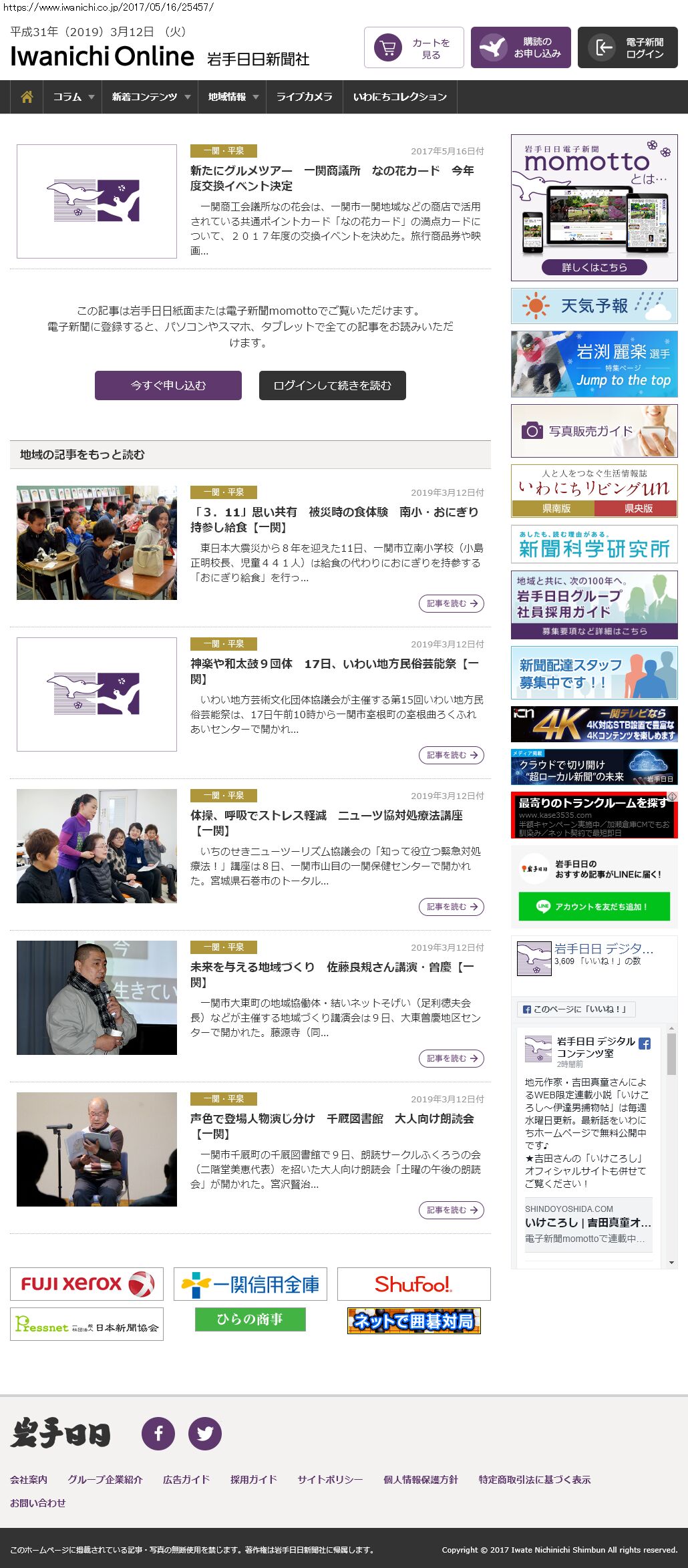Image resolution: width=688 pixels, height=1568 pixels.
Task: Open いわにちコレクション navigation item
Action: coord(399,97)
